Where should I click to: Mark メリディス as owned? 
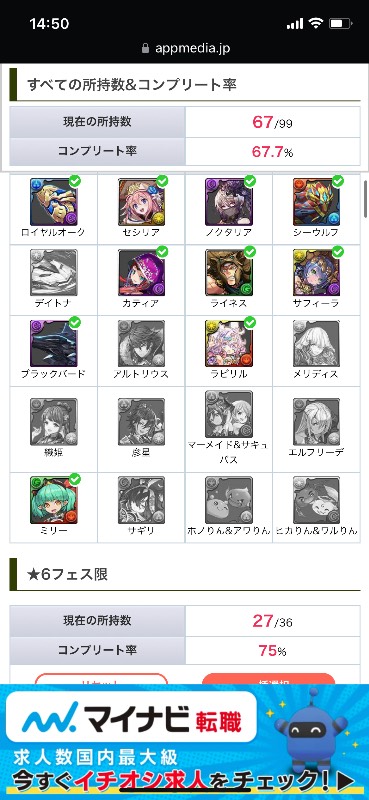tap(316, 351)
